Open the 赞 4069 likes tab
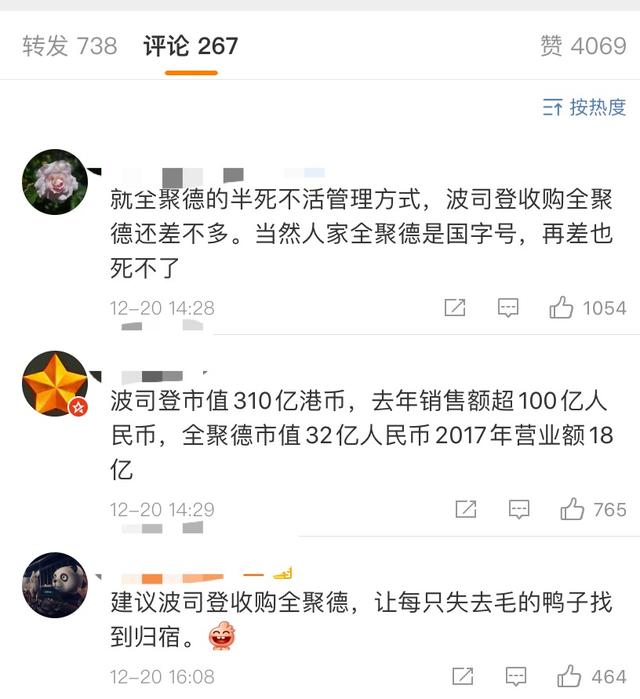Viewport: 640px width, 699px height. click(583, 45)
